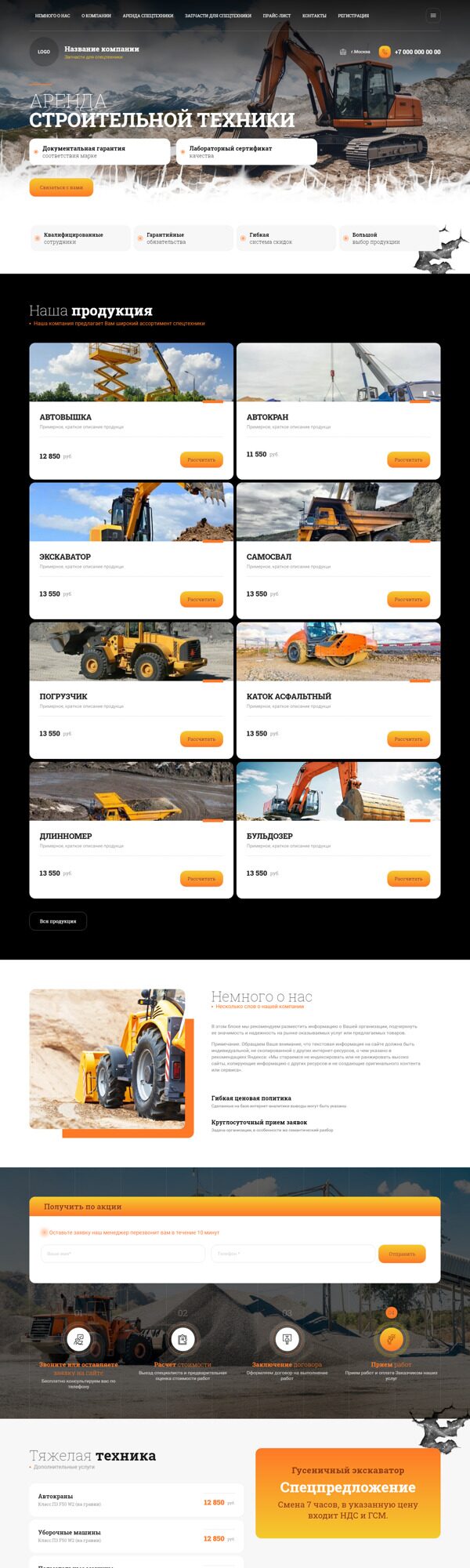Open the hamburger menu icon
This screenshot has height=1568, width=470.
433,15
